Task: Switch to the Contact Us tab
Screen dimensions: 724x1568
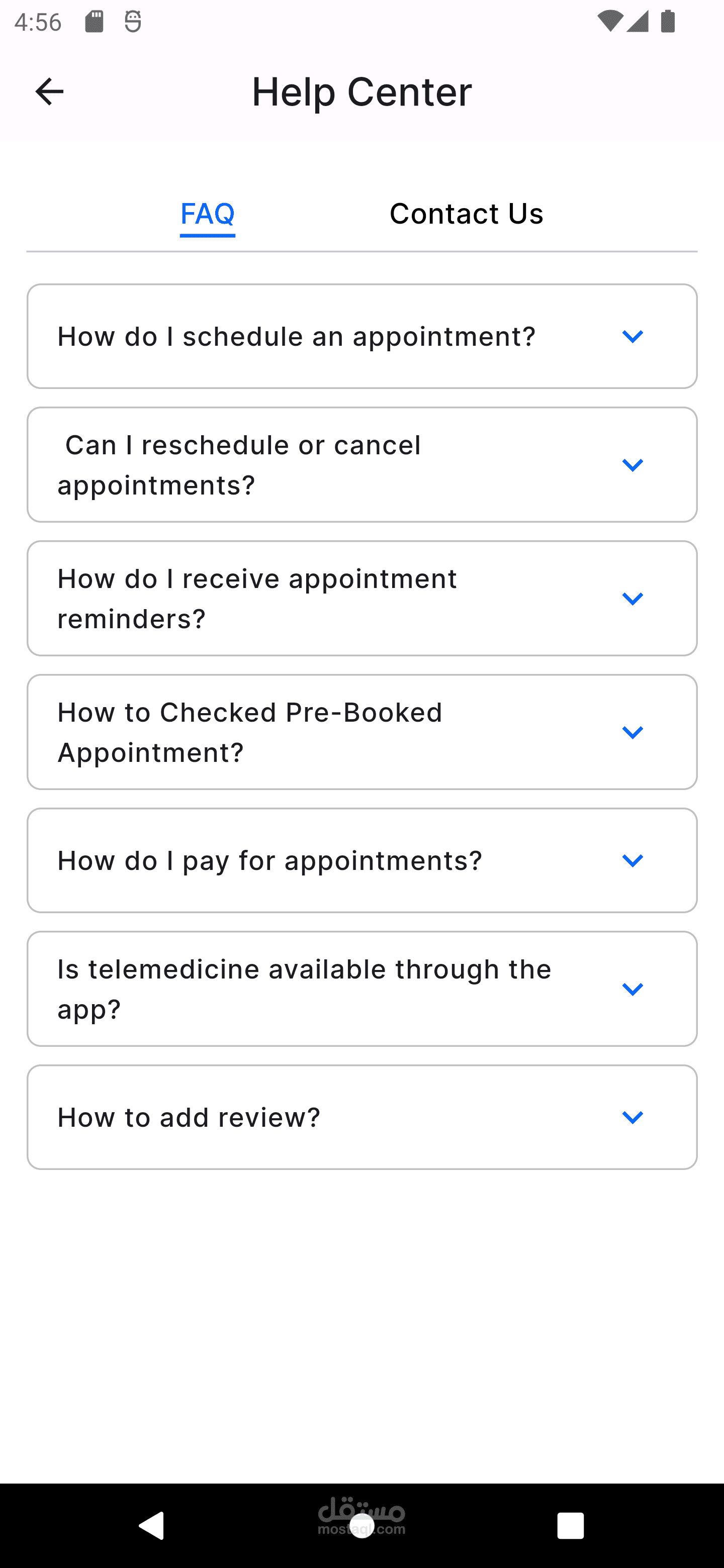Action: coord(466,214)
